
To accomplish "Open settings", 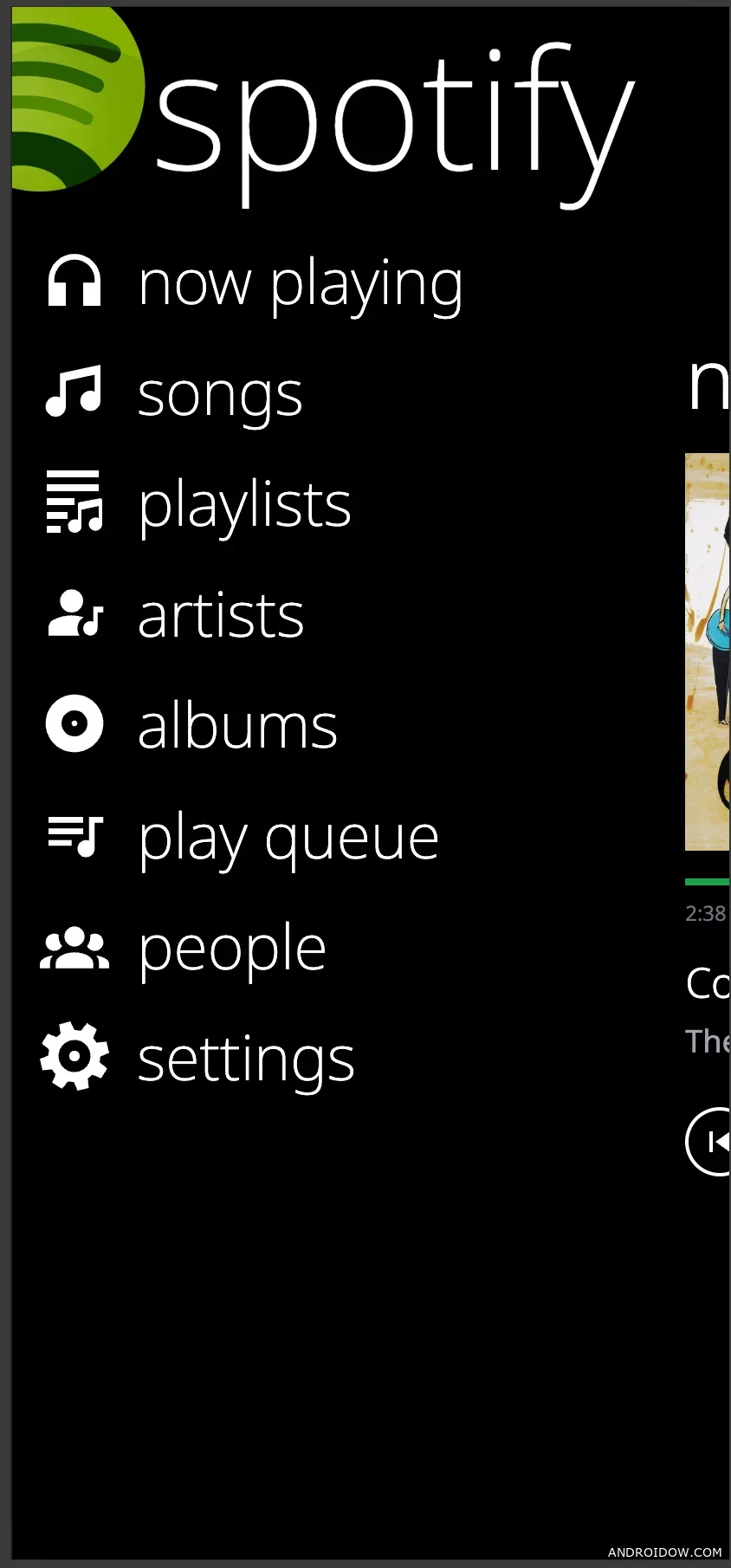I will click(197, 1058).
